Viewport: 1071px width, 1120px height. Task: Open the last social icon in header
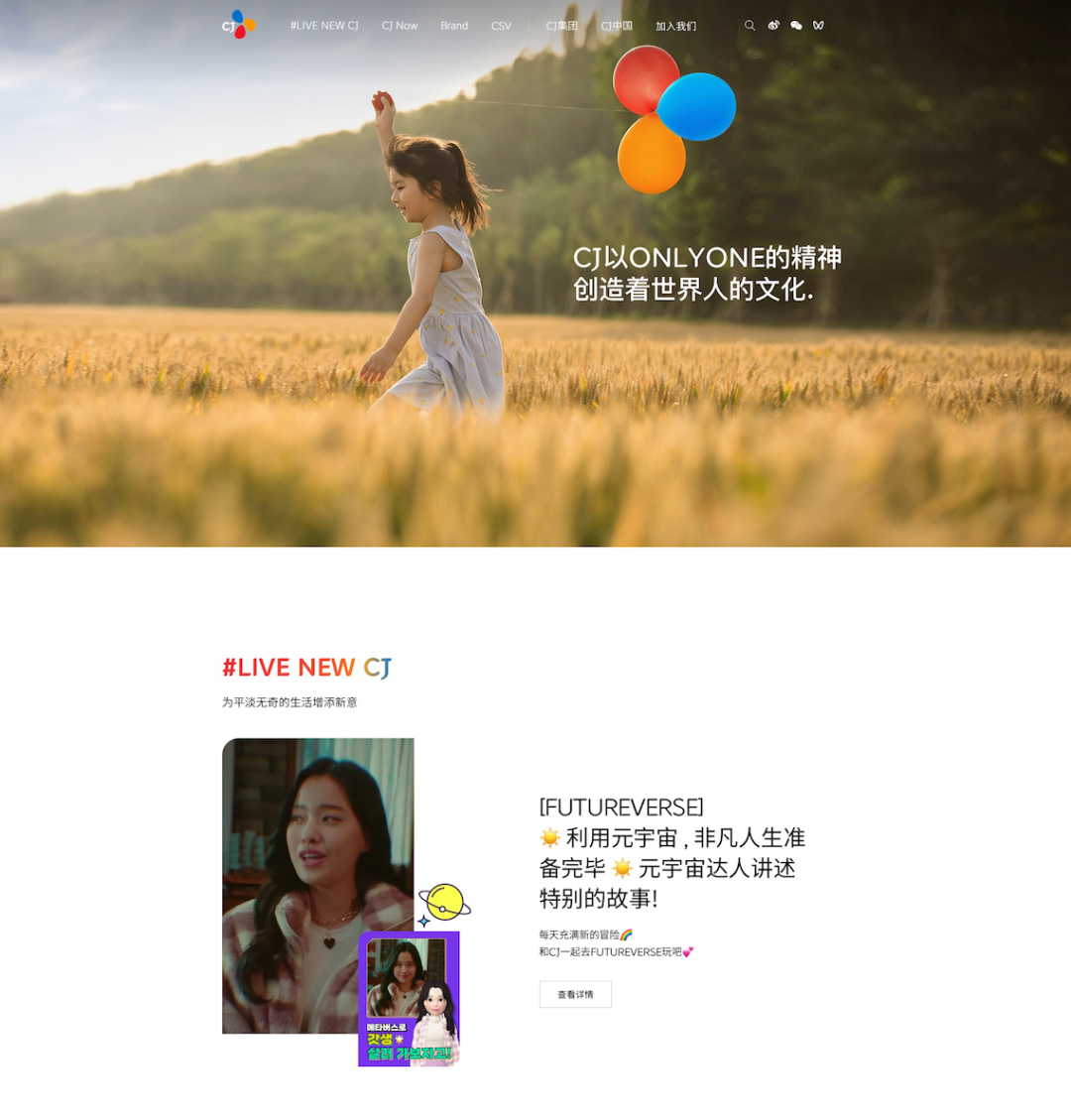tap(818, 26)
